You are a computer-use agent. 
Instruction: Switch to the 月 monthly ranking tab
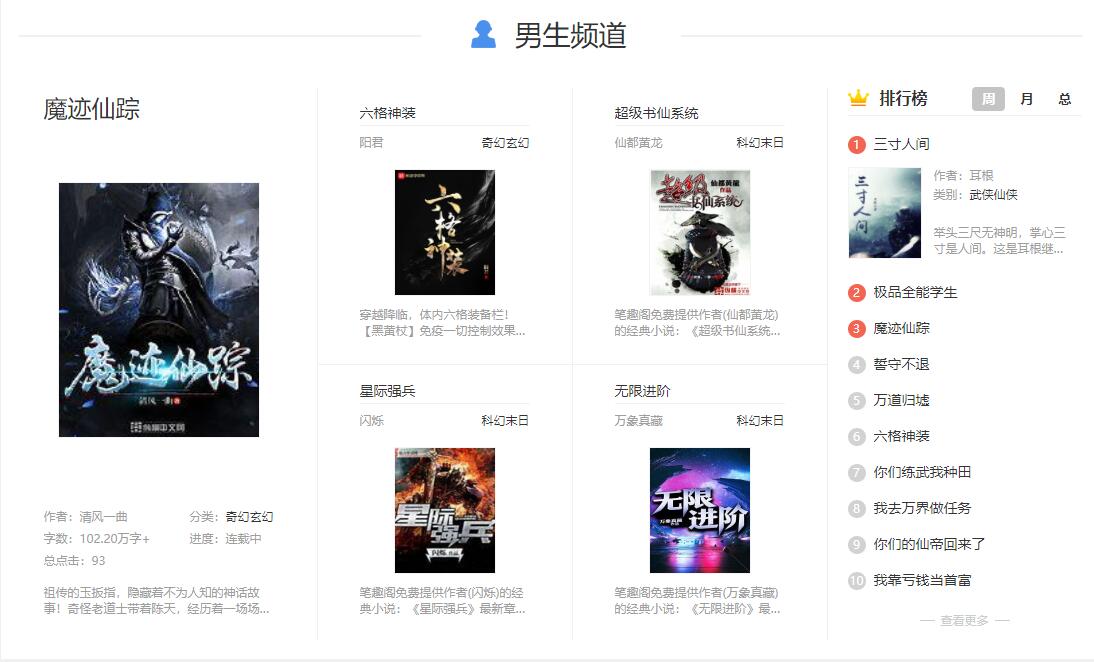(1027, 99)
